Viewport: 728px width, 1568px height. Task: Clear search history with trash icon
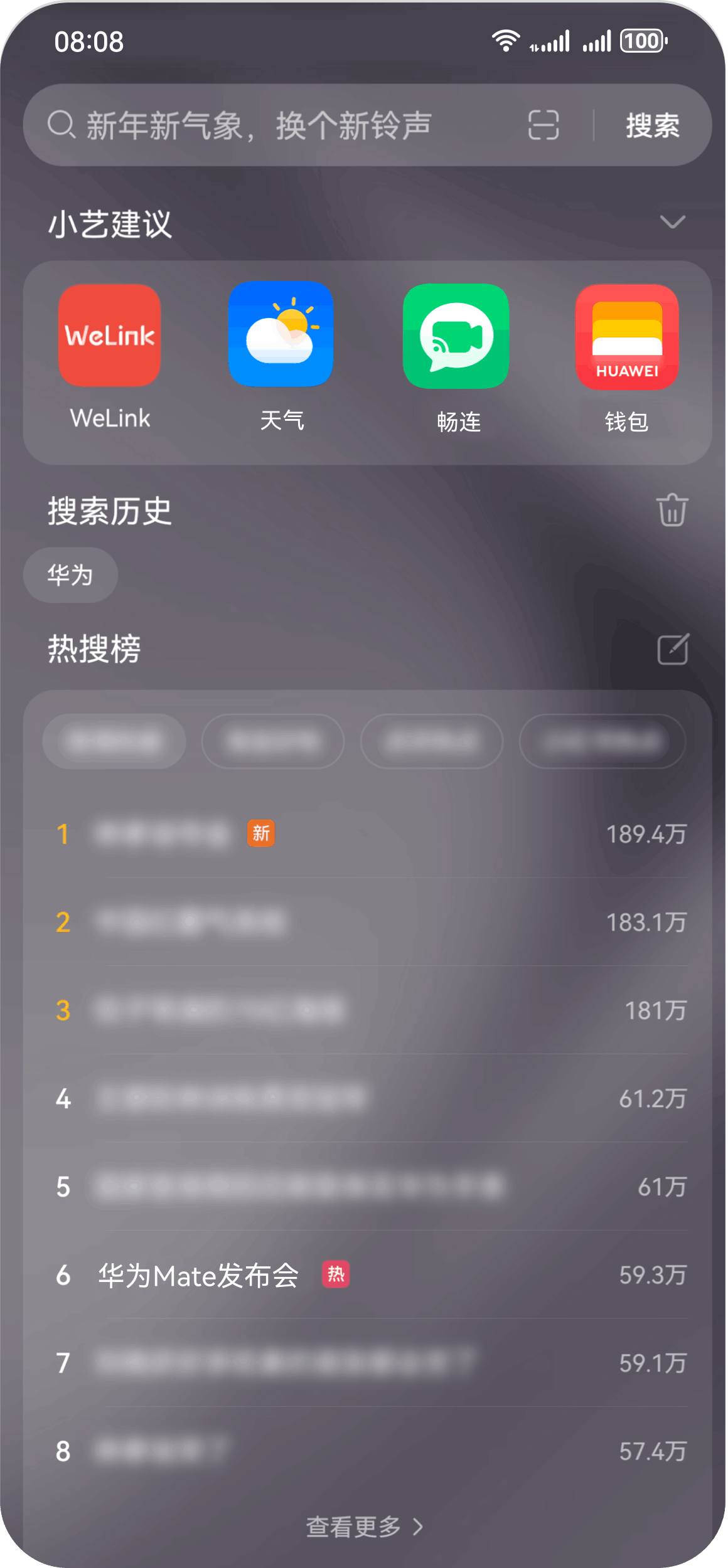pos(672,510)
